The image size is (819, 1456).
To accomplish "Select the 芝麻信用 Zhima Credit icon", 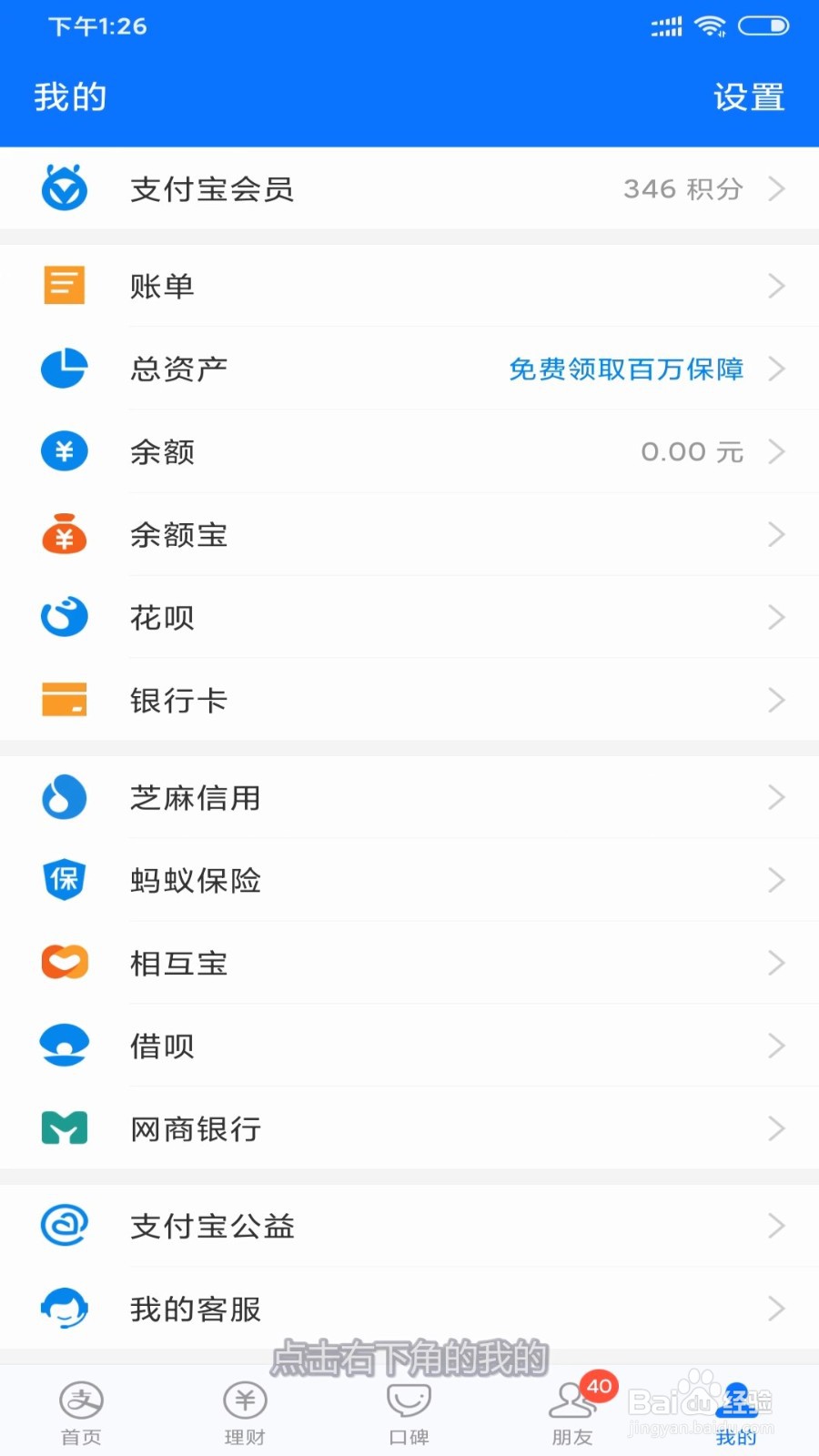I will click(x=64, y=797).
